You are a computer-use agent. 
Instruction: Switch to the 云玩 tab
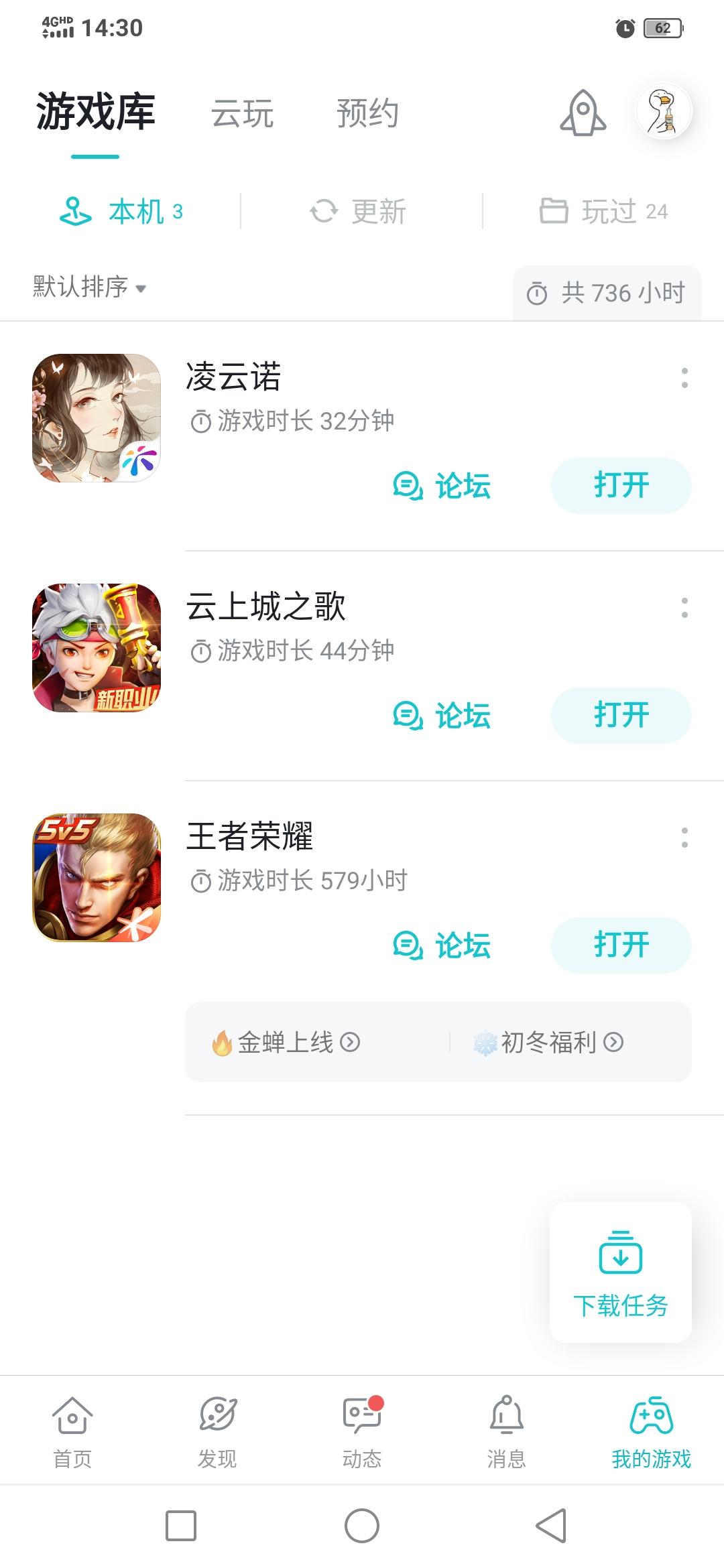(x=242, y=113)
